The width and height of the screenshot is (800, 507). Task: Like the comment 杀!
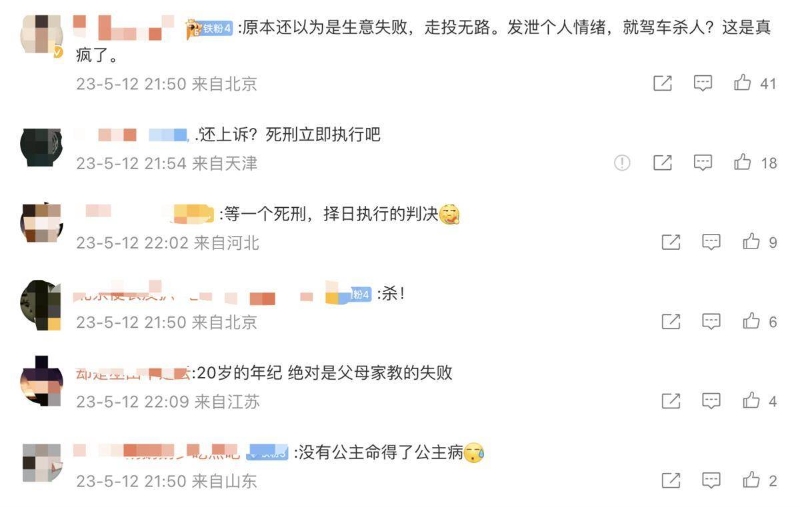750,322
